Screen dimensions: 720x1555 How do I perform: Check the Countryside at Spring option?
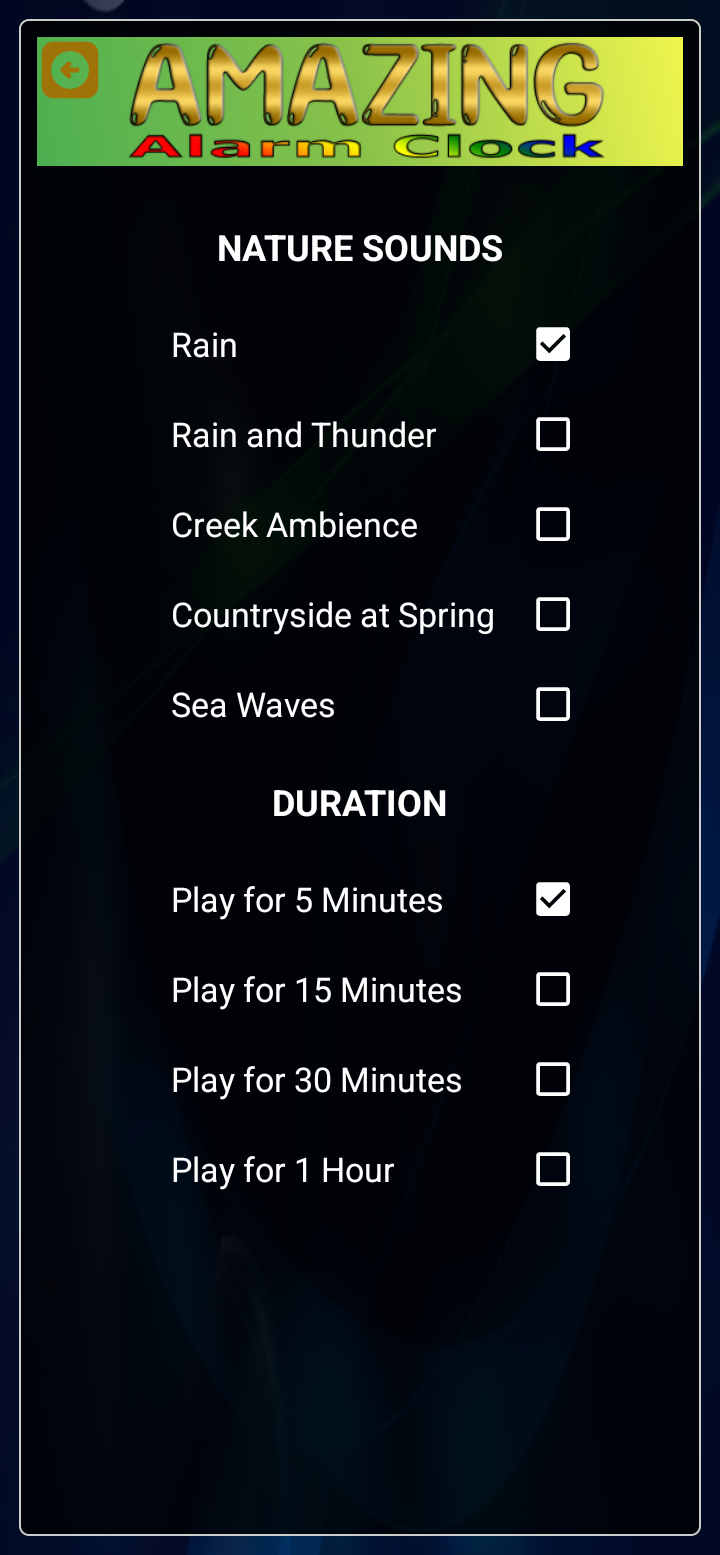553,615
